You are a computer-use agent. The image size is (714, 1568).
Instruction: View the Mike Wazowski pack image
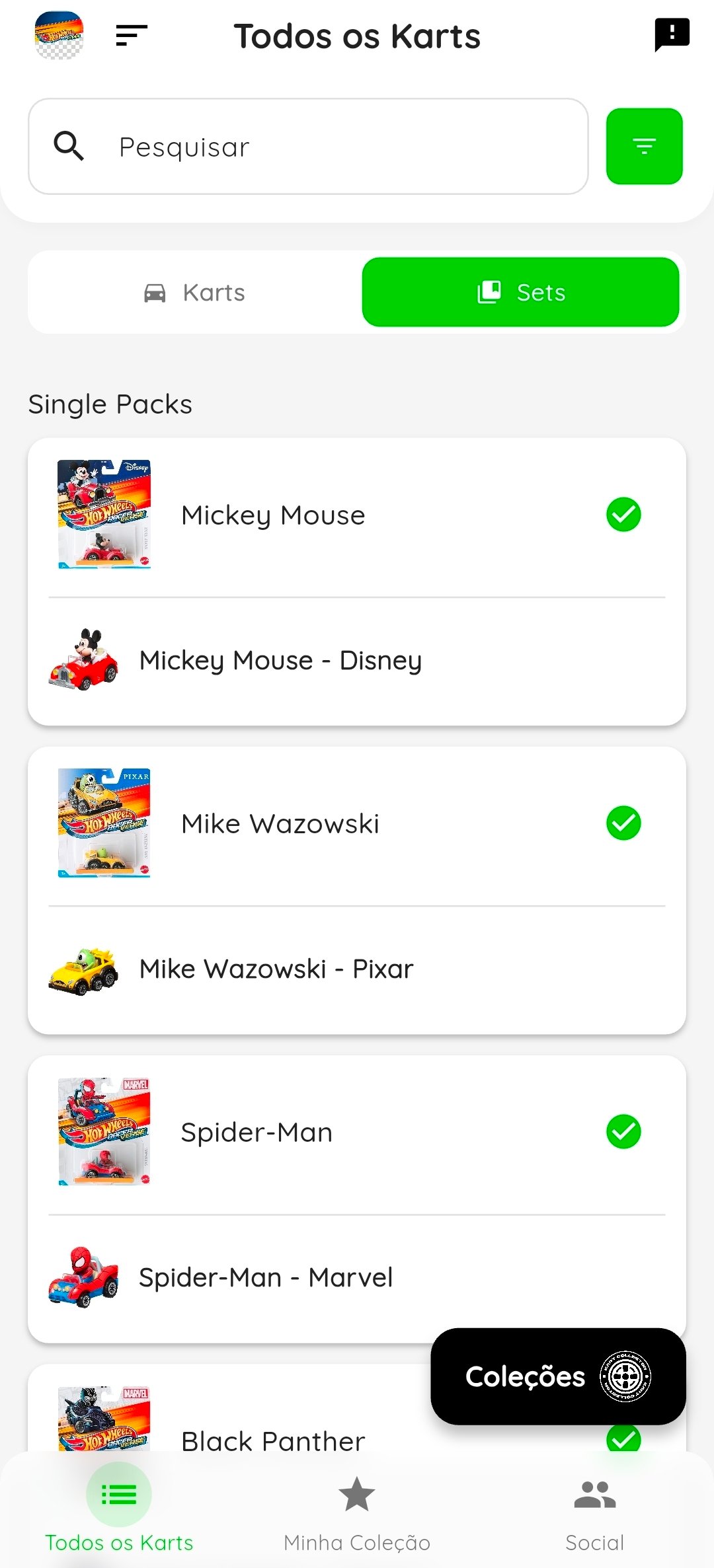coord(104,823)
